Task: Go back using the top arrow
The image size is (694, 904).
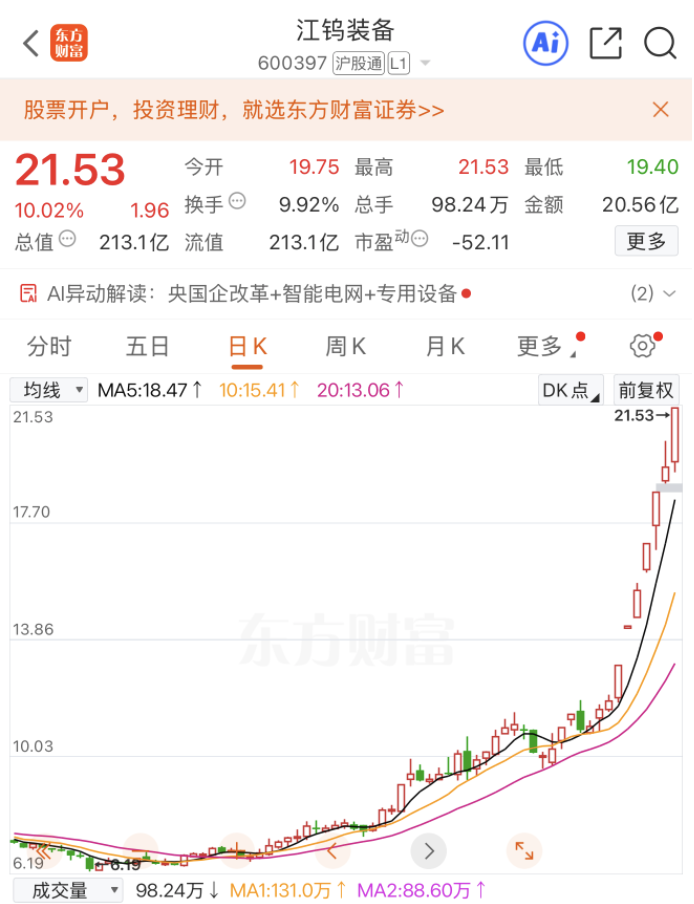Action: (x=31, y=43)
